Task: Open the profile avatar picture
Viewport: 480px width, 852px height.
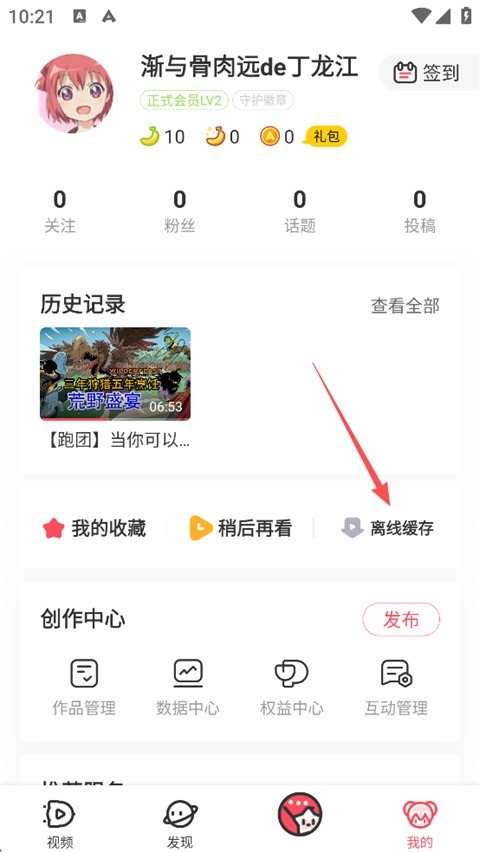Action: click(74, 93)
